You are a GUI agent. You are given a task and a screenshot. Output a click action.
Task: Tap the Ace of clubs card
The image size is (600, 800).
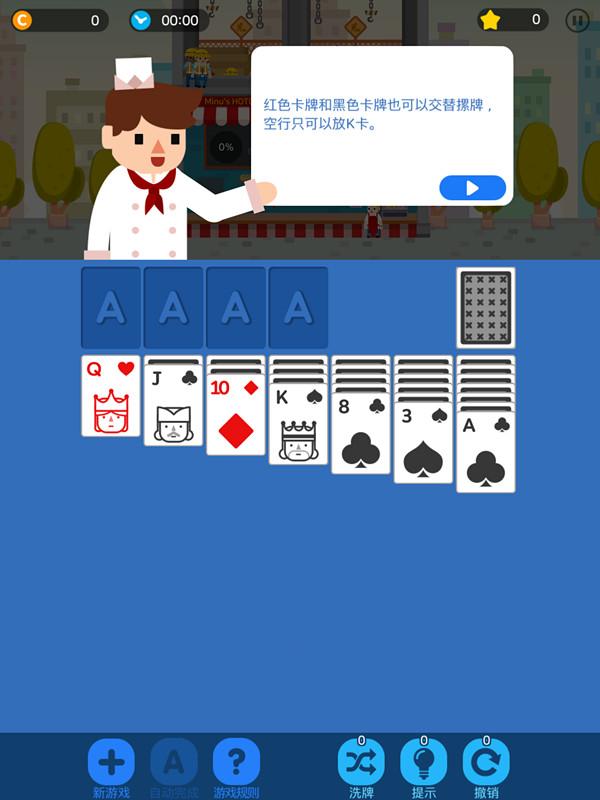tap(486, 455)
